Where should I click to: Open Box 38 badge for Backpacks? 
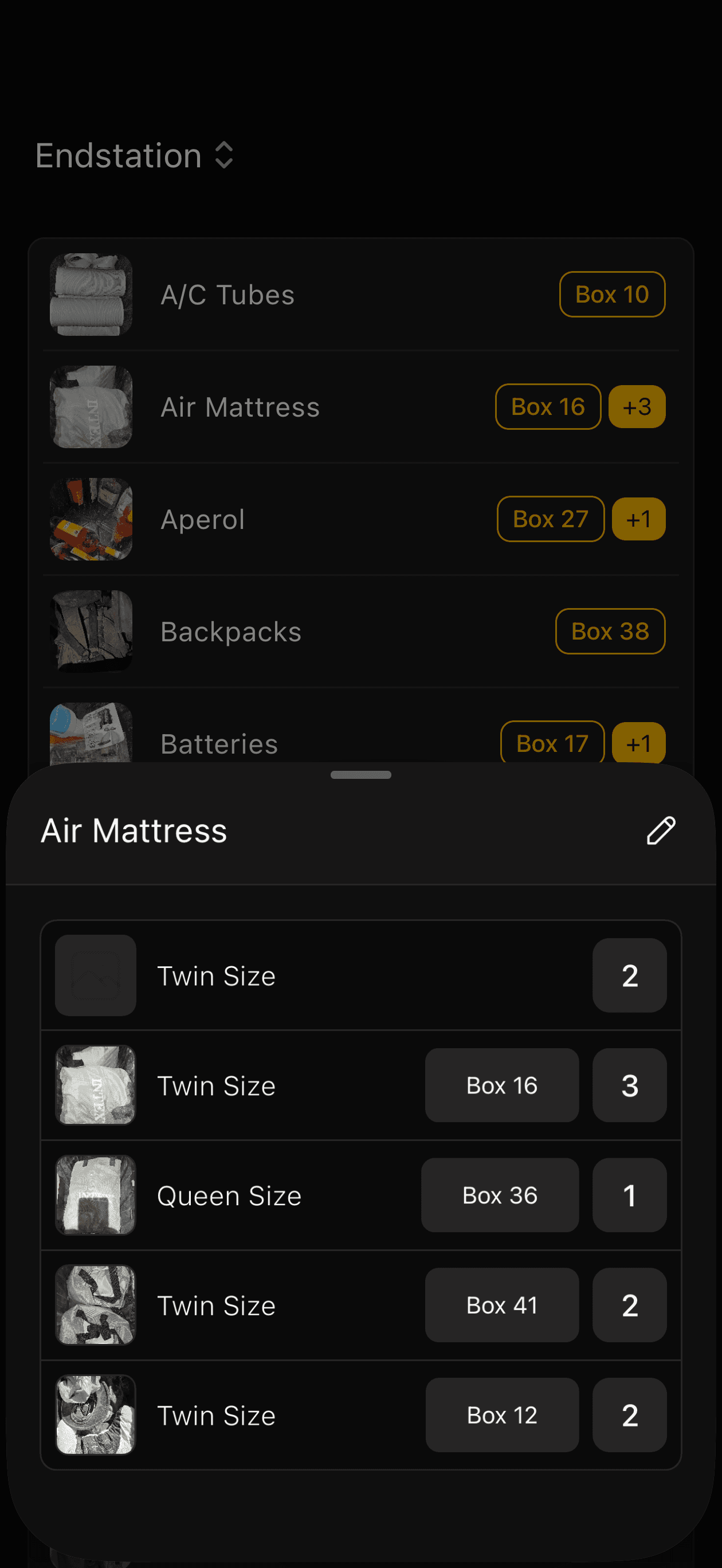(610, 631)
